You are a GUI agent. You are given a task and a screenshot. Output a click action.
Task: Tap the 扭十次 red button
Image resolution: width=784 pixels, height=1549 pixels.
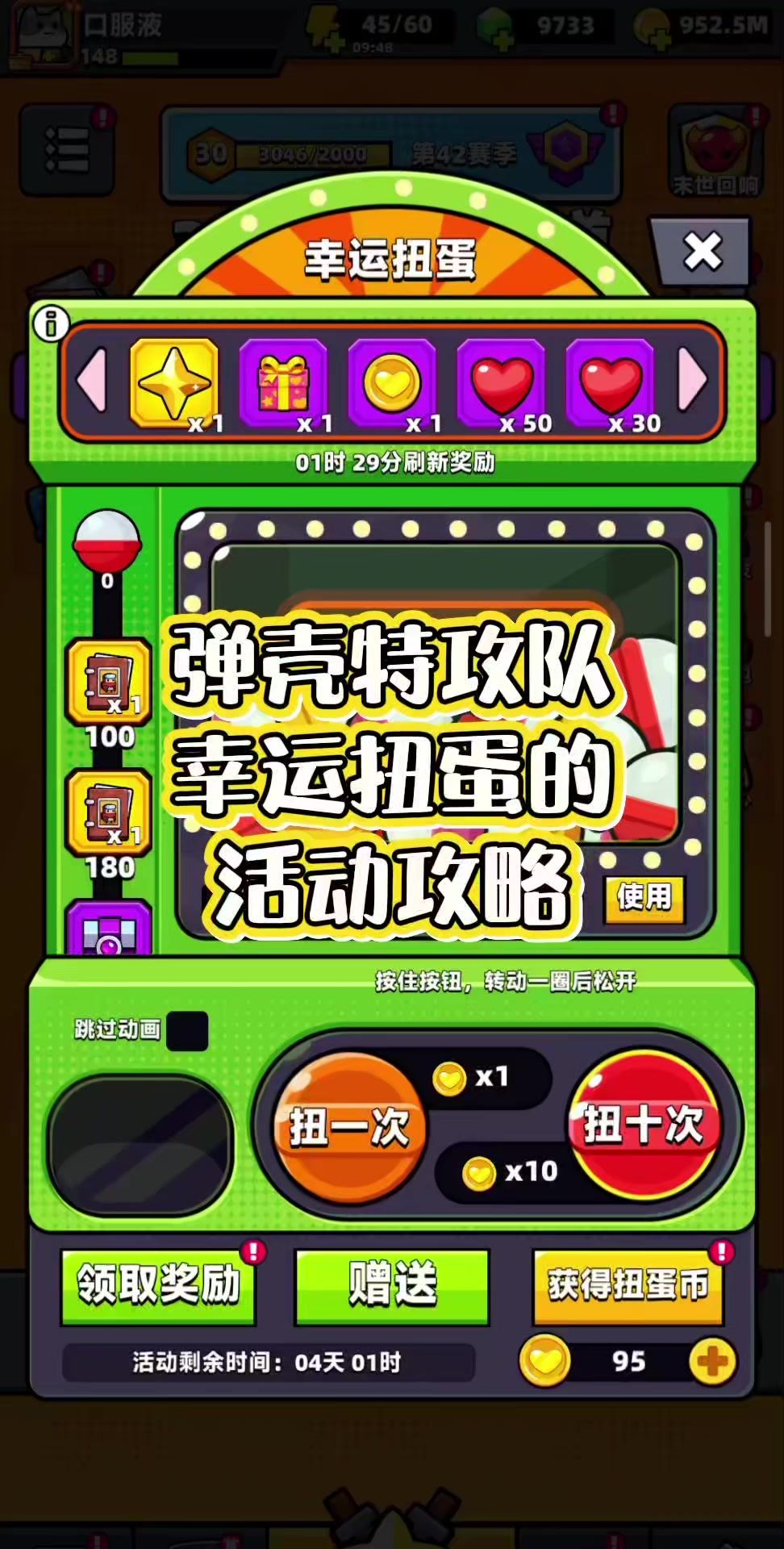point(643,1124)
